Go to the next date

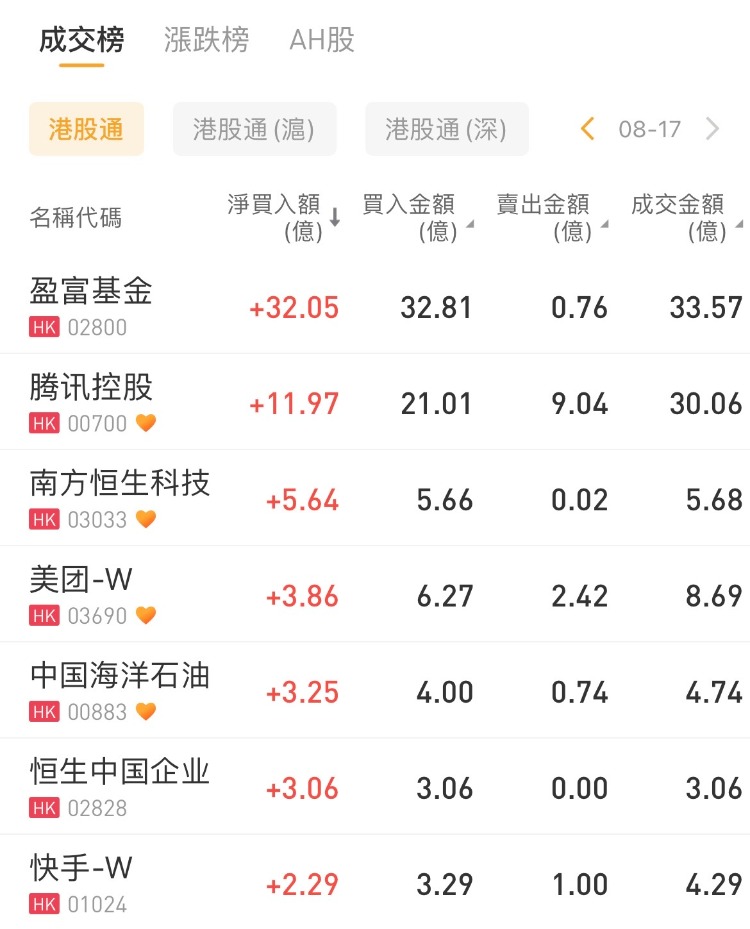[713, 129]
